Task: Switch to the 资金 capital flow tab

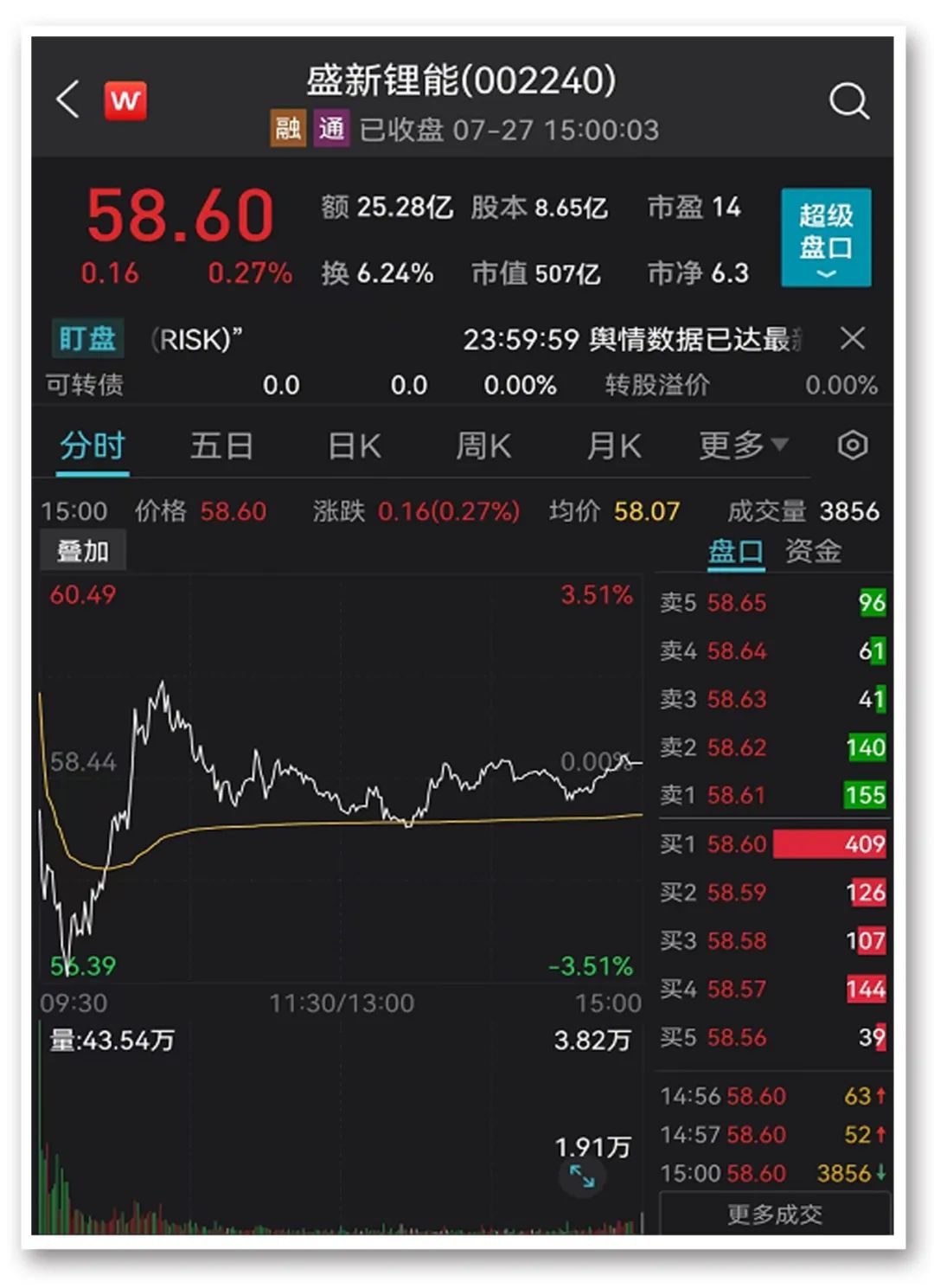Action: [813, 551]
